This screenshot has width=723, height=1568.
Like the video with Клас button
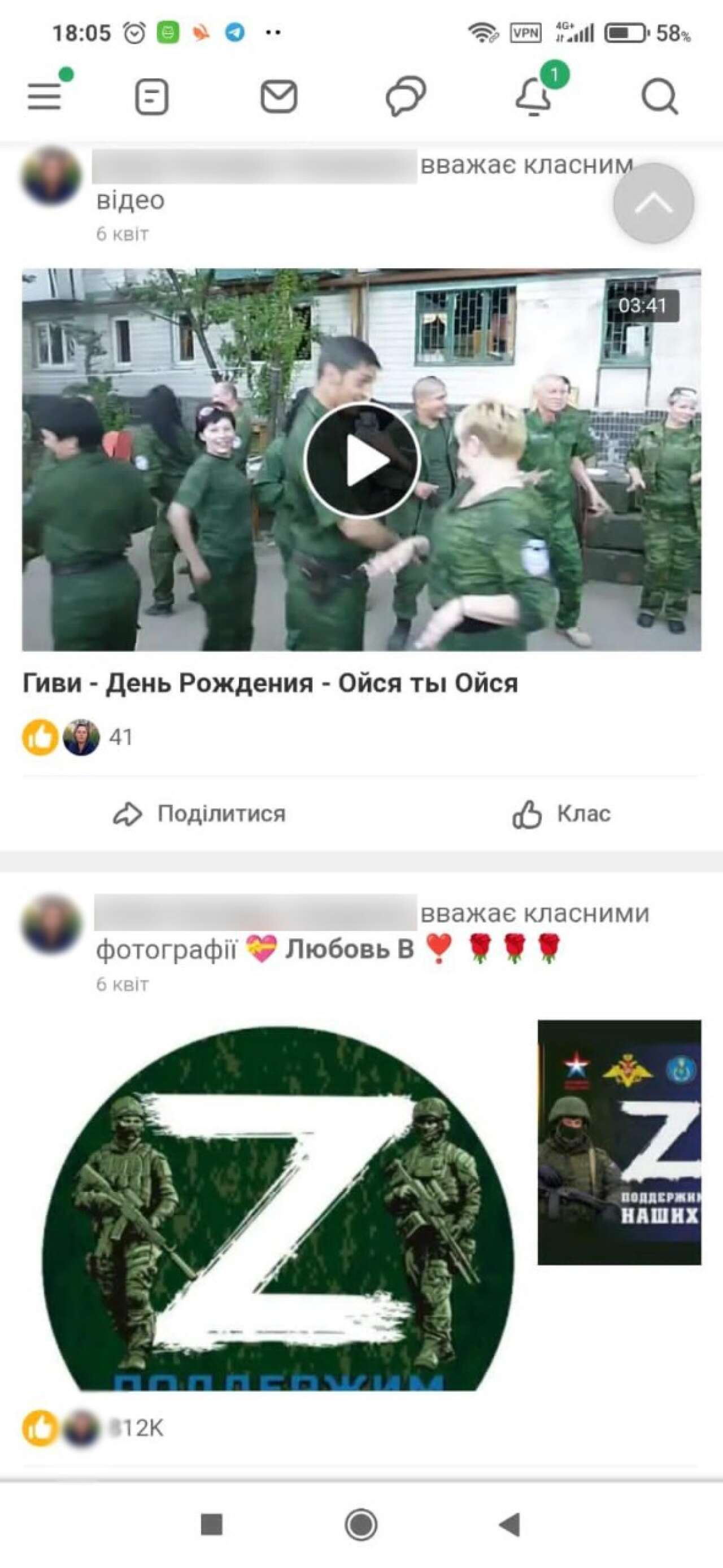point(561,814)
